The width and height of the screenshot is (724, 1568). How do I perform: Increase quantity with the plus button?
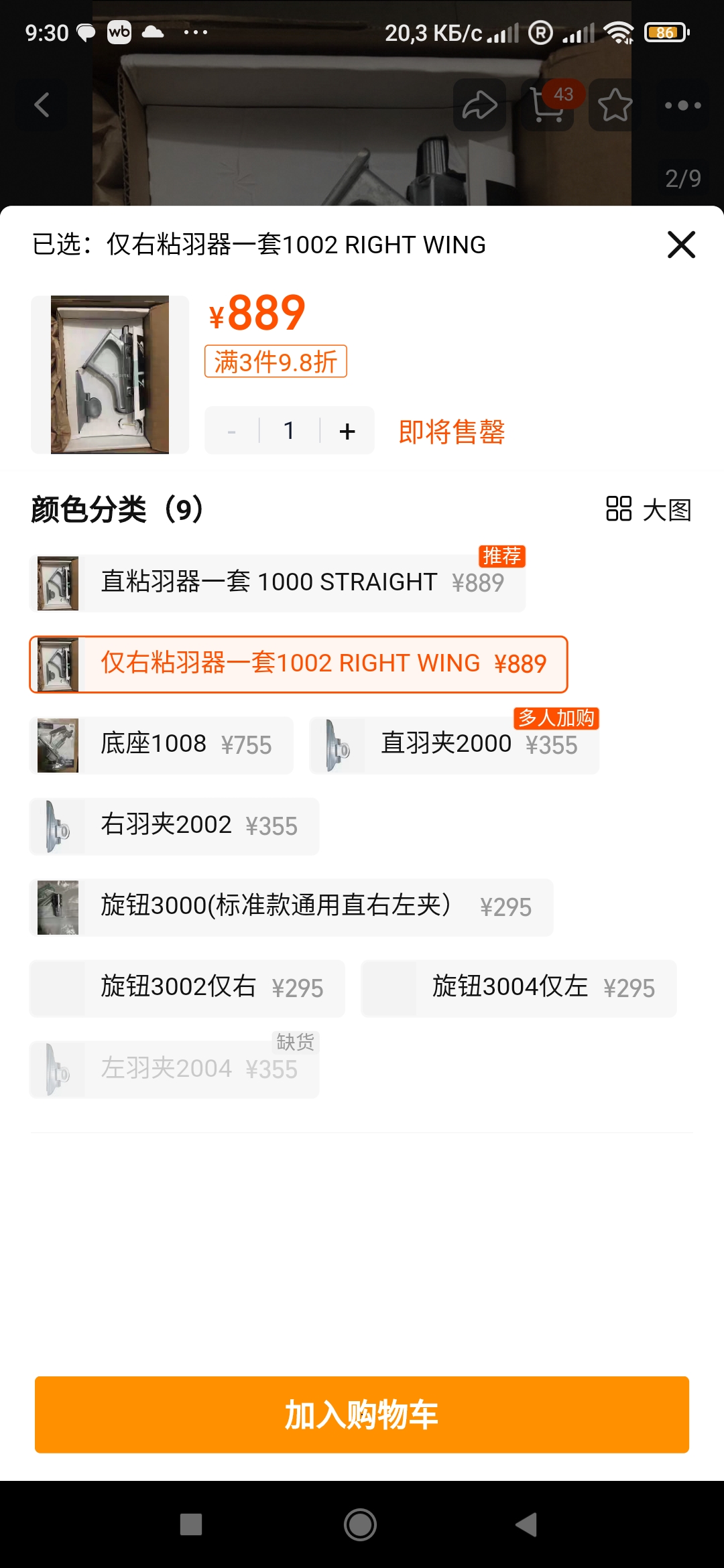pyautogui.click(x=347, y=431)
